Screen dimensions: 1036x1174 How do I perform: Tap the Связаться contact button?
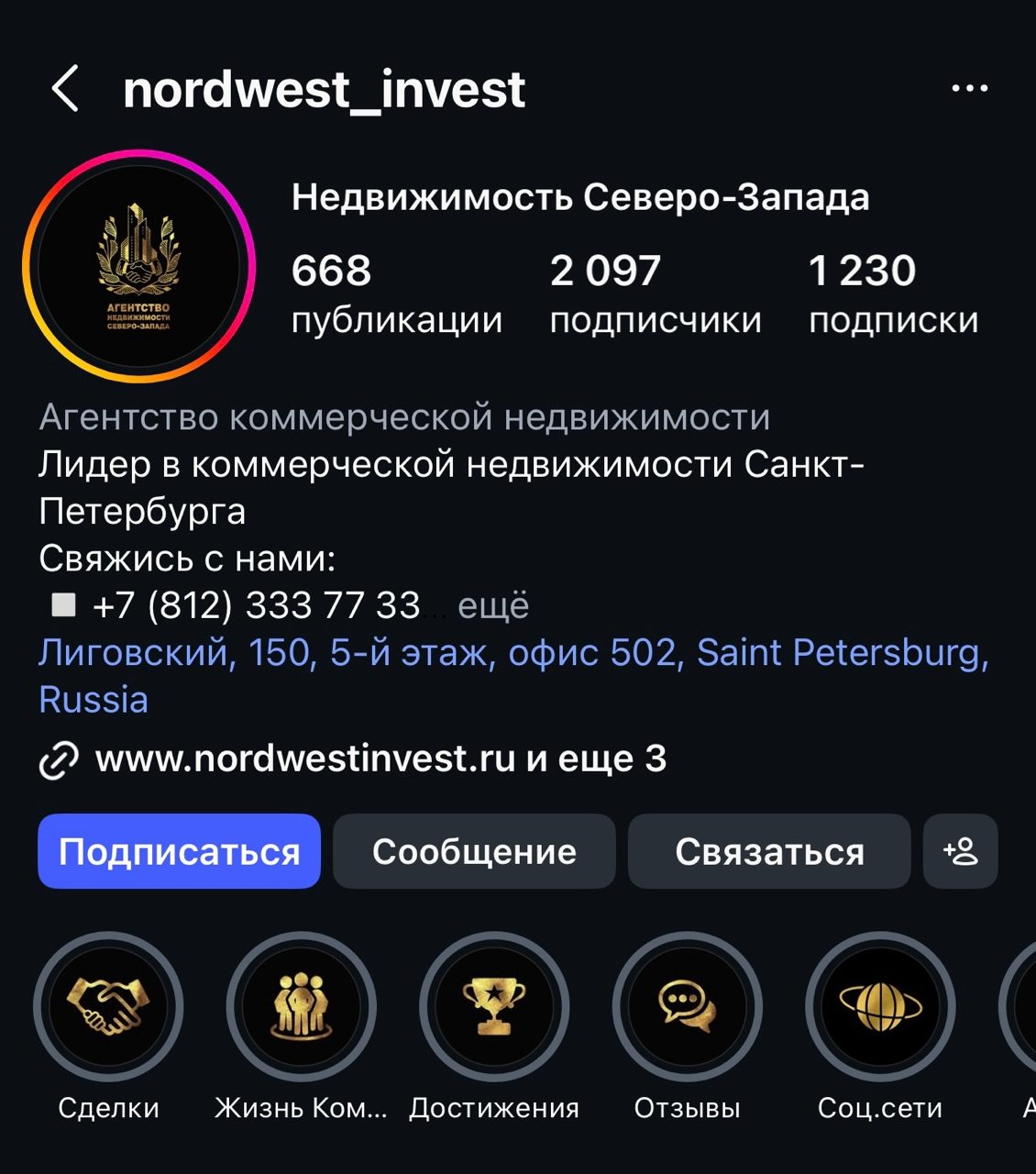pyautogui.click(x=769, y=852)
